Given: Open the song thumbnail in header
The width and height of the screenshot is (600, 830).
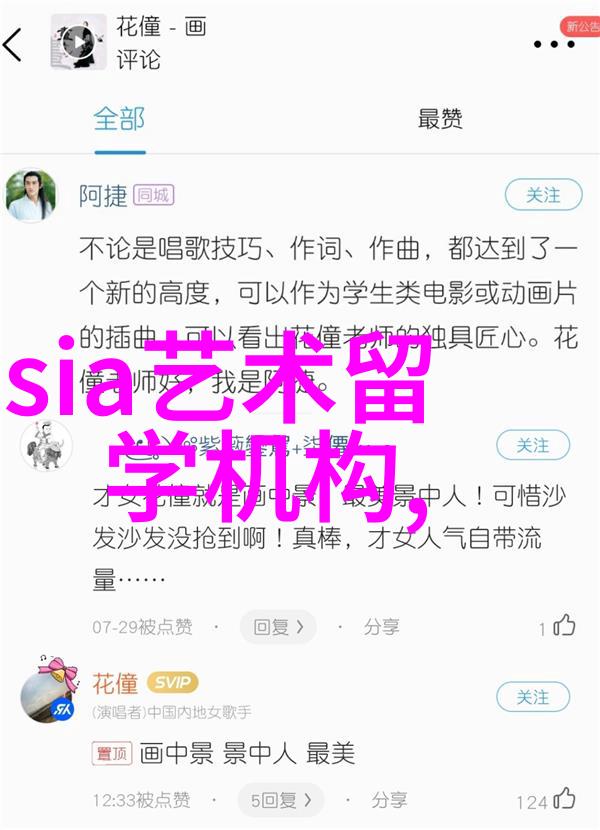Looking at the screenshot, I should click(78, 42).
